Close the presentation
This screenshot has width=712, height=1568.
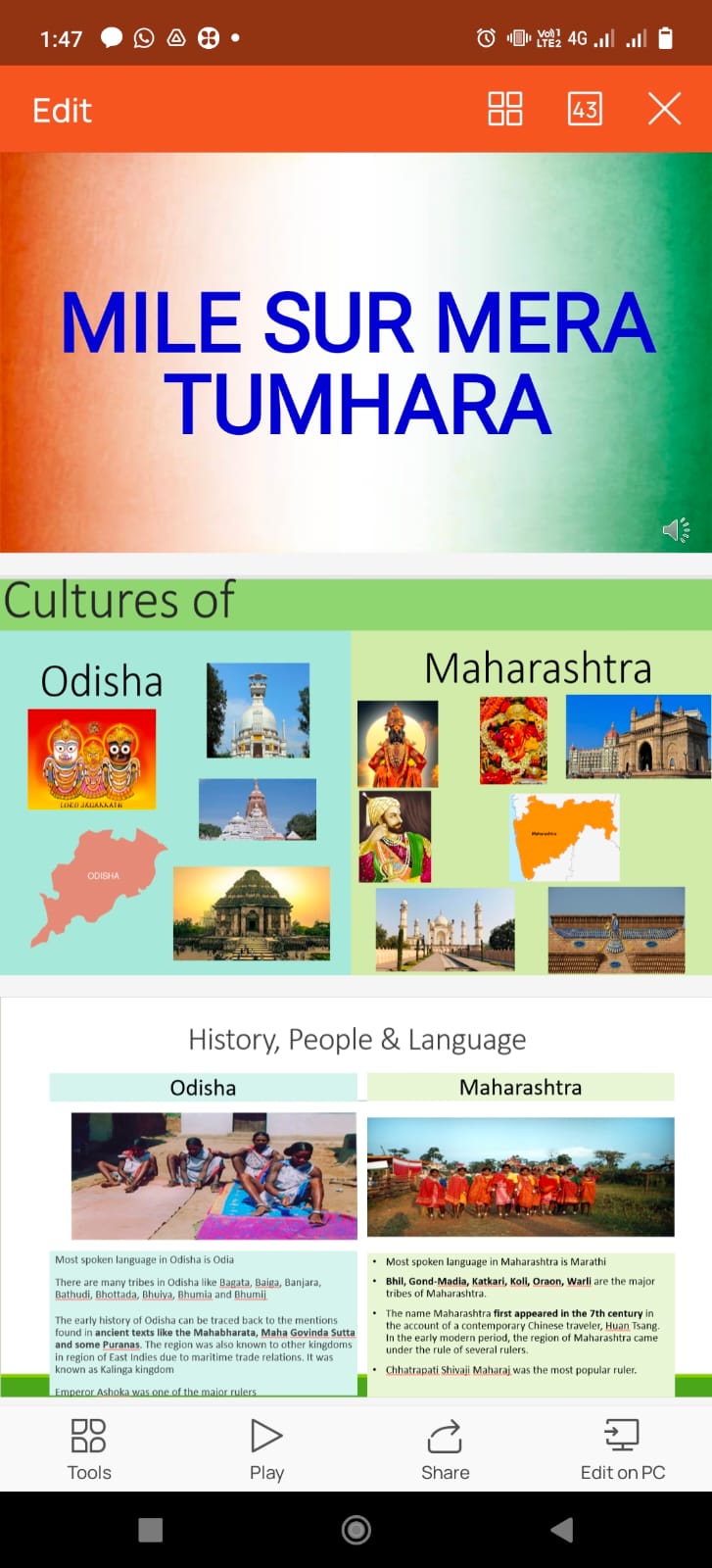664,109
